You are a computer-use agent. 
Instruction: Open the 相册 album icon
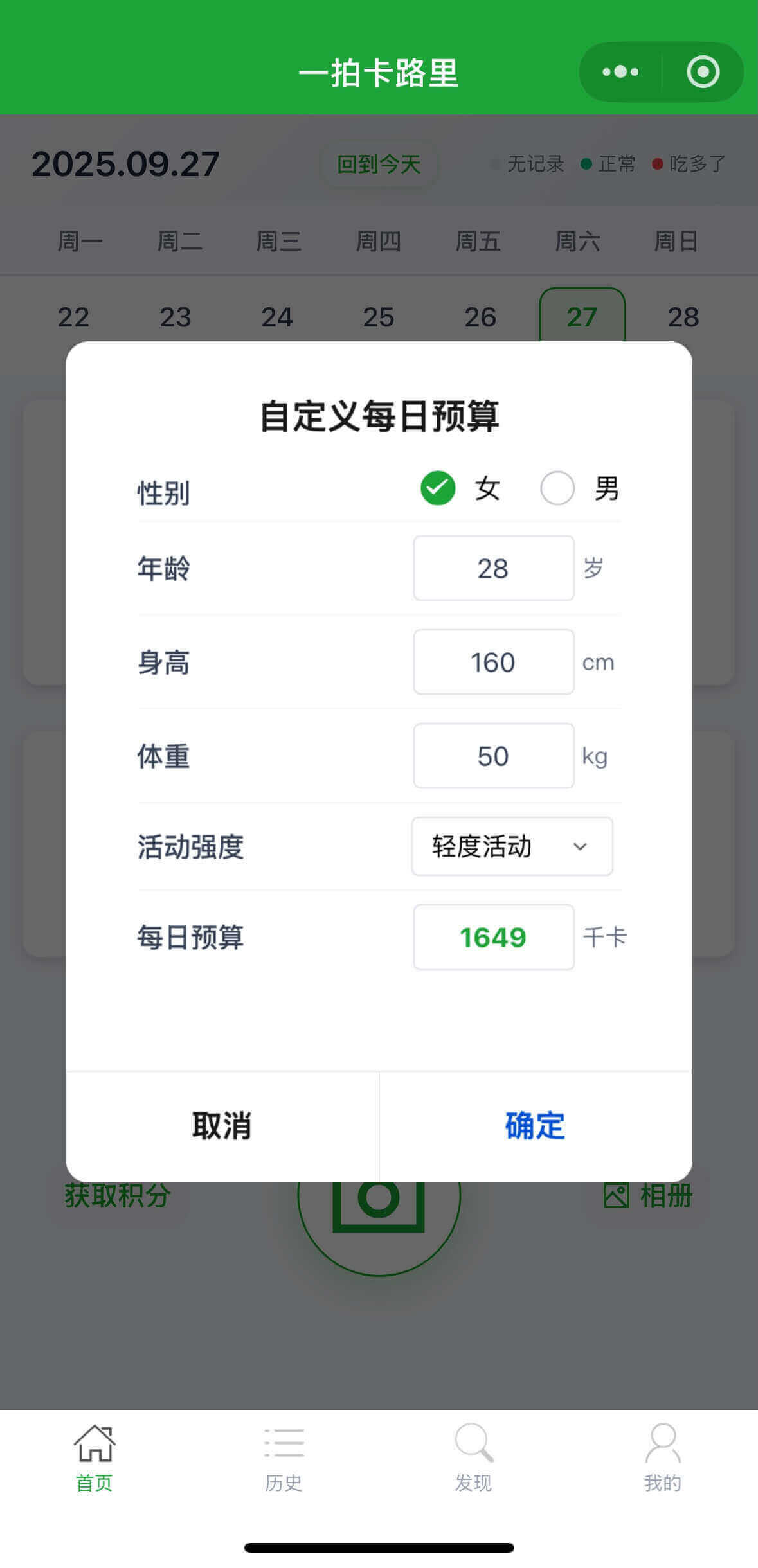coord(617,1194)
